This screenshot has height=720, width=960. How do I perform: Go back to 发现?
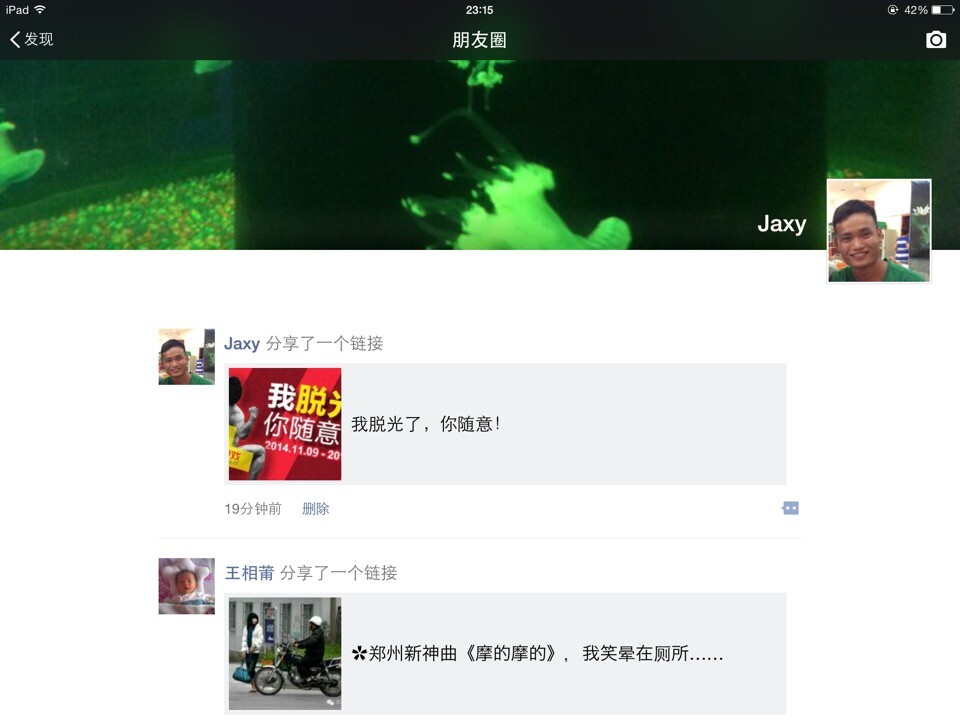point(32,39)
